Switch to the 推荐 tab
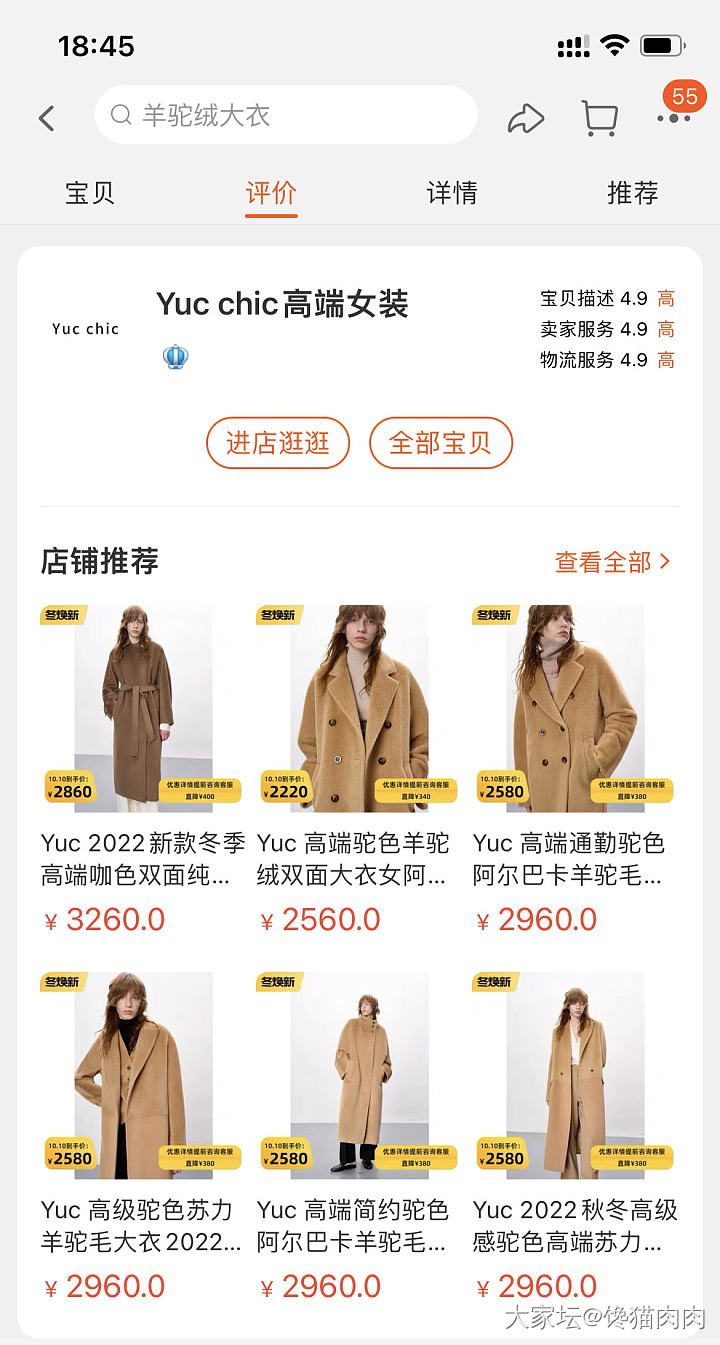The height and width of the screenshot is (1345, 720). 632,192
